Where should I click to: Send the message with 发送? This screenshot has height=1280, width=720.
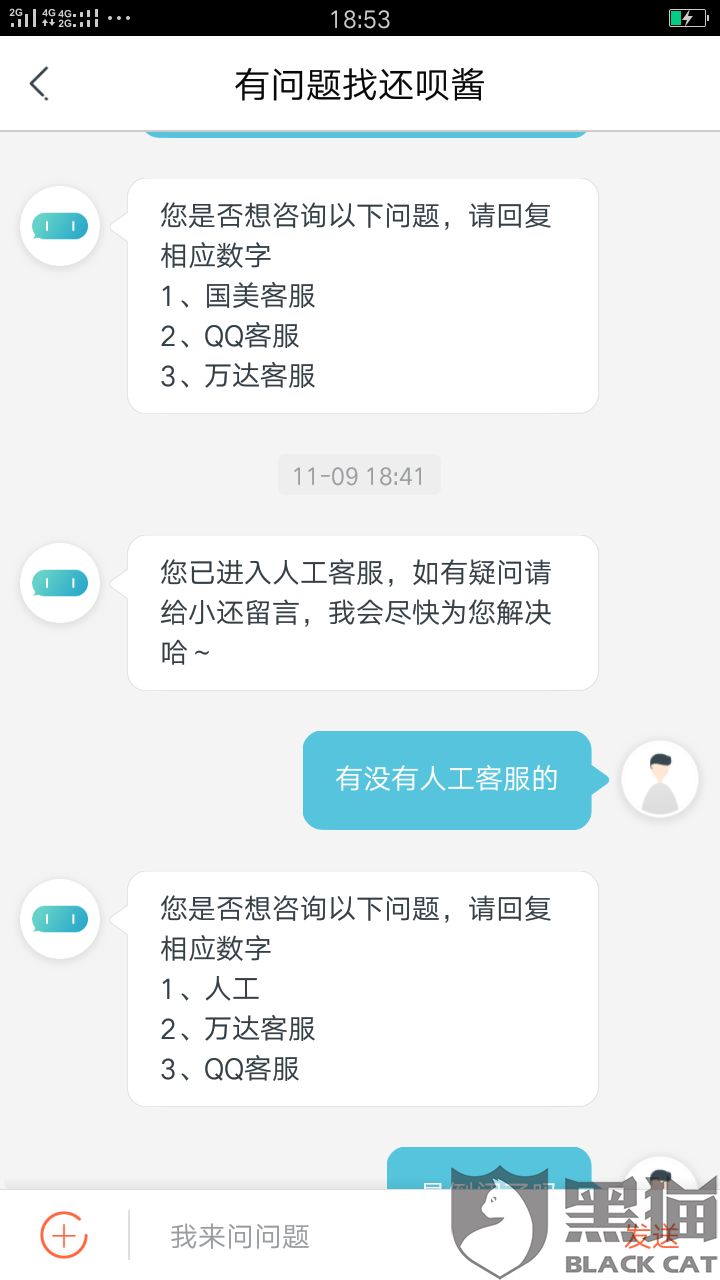651,1236
